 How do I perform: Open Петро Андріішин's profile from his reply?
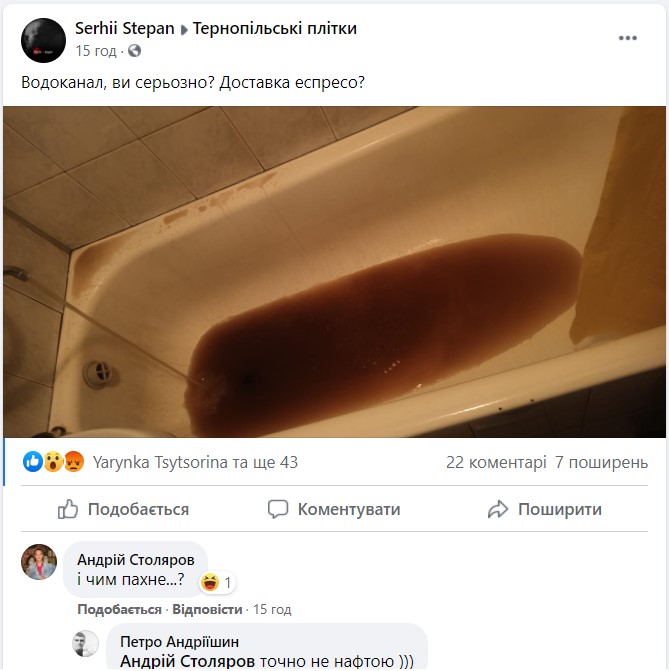click(179, 642)
